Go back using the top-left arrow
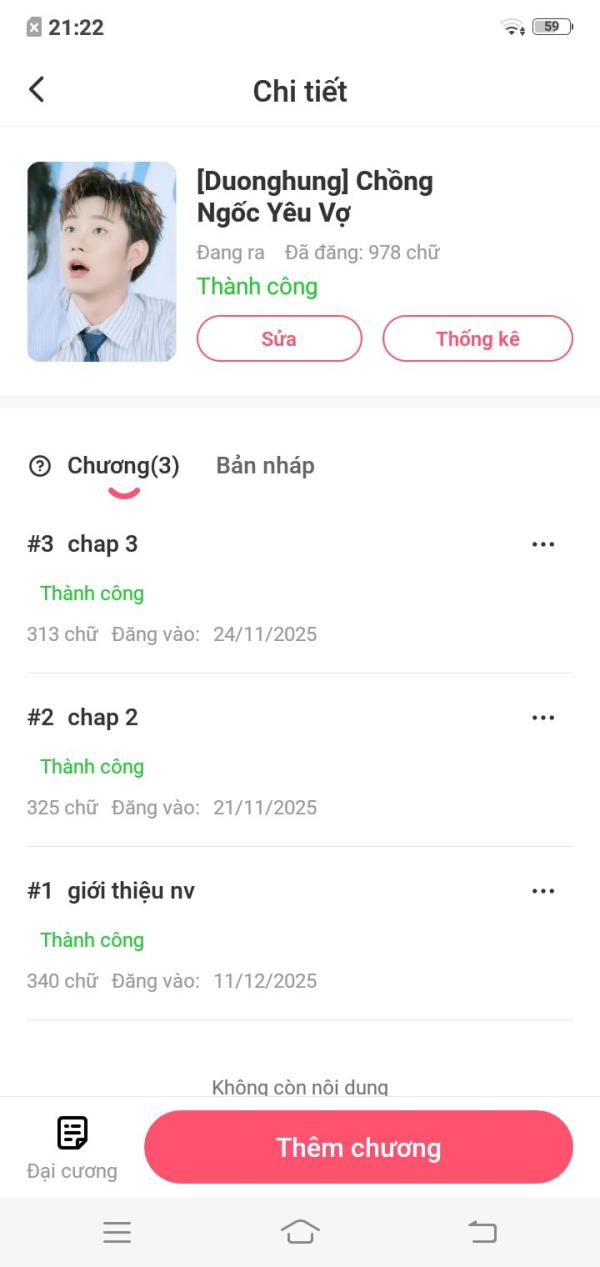Screen dimensions: 600x1267 (x=37, y=90)
